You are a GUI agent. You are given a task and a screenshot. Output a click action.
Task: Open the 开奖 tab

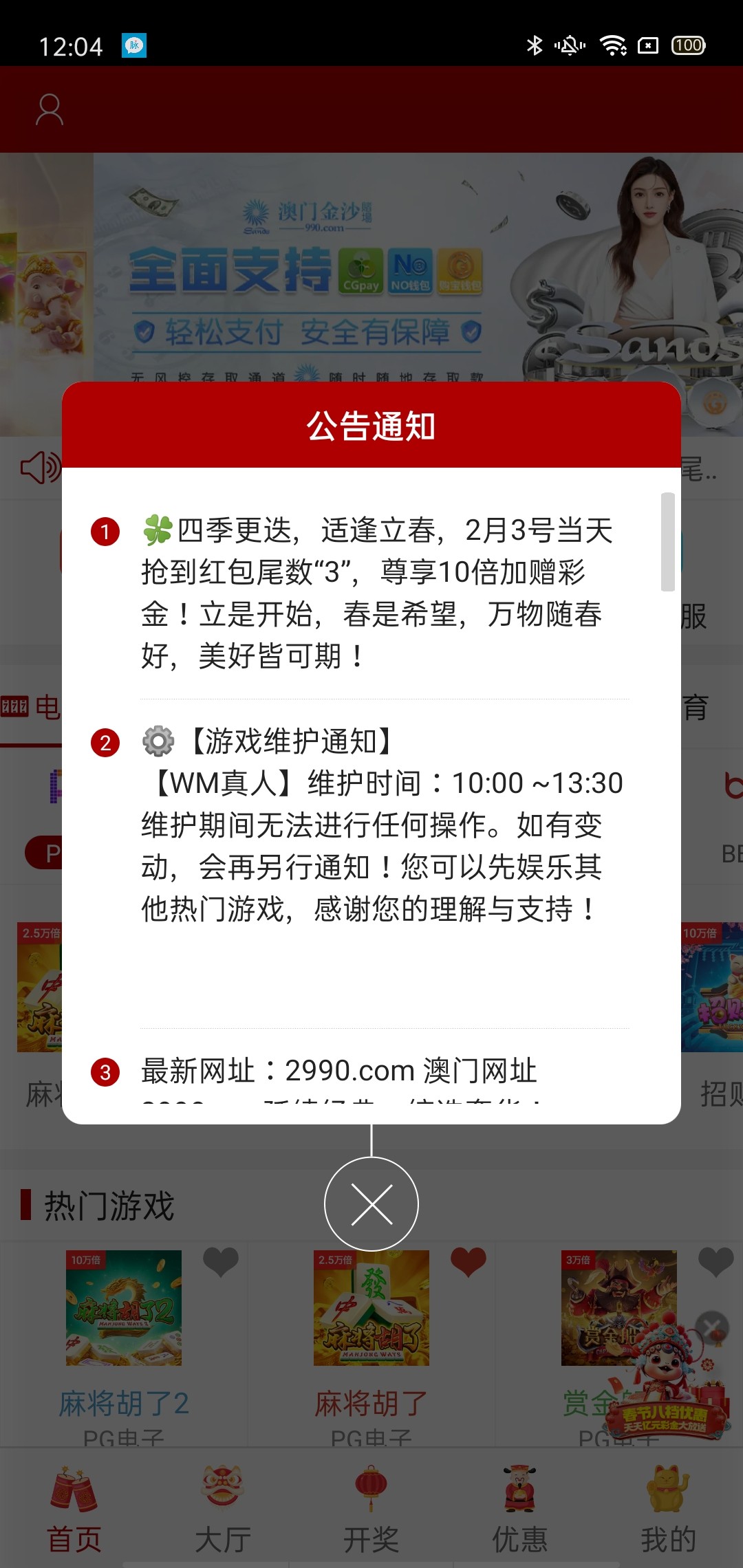pyautogui.click(x=371, y=1510)
